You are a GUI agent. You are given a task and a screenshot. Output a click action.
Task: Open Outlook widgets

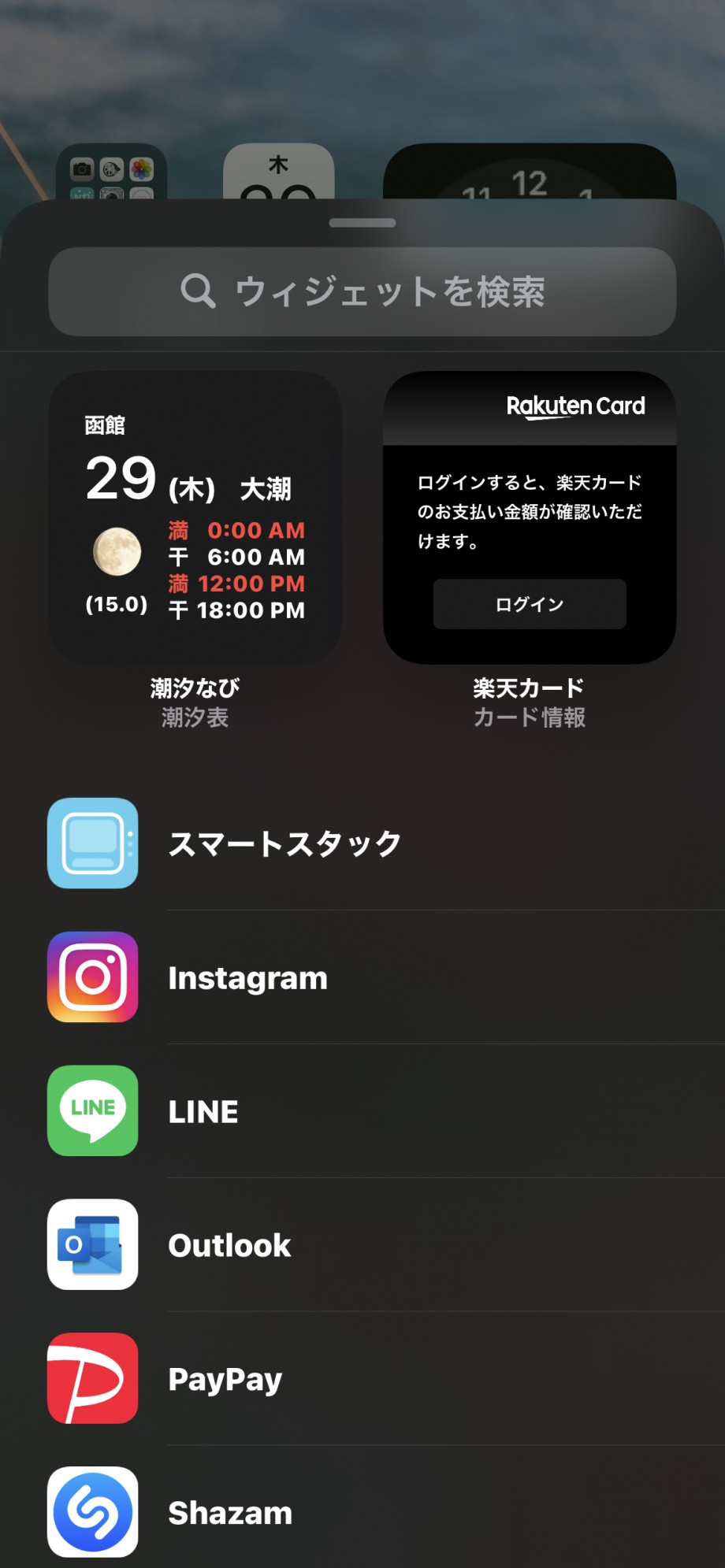(362, 1245)
